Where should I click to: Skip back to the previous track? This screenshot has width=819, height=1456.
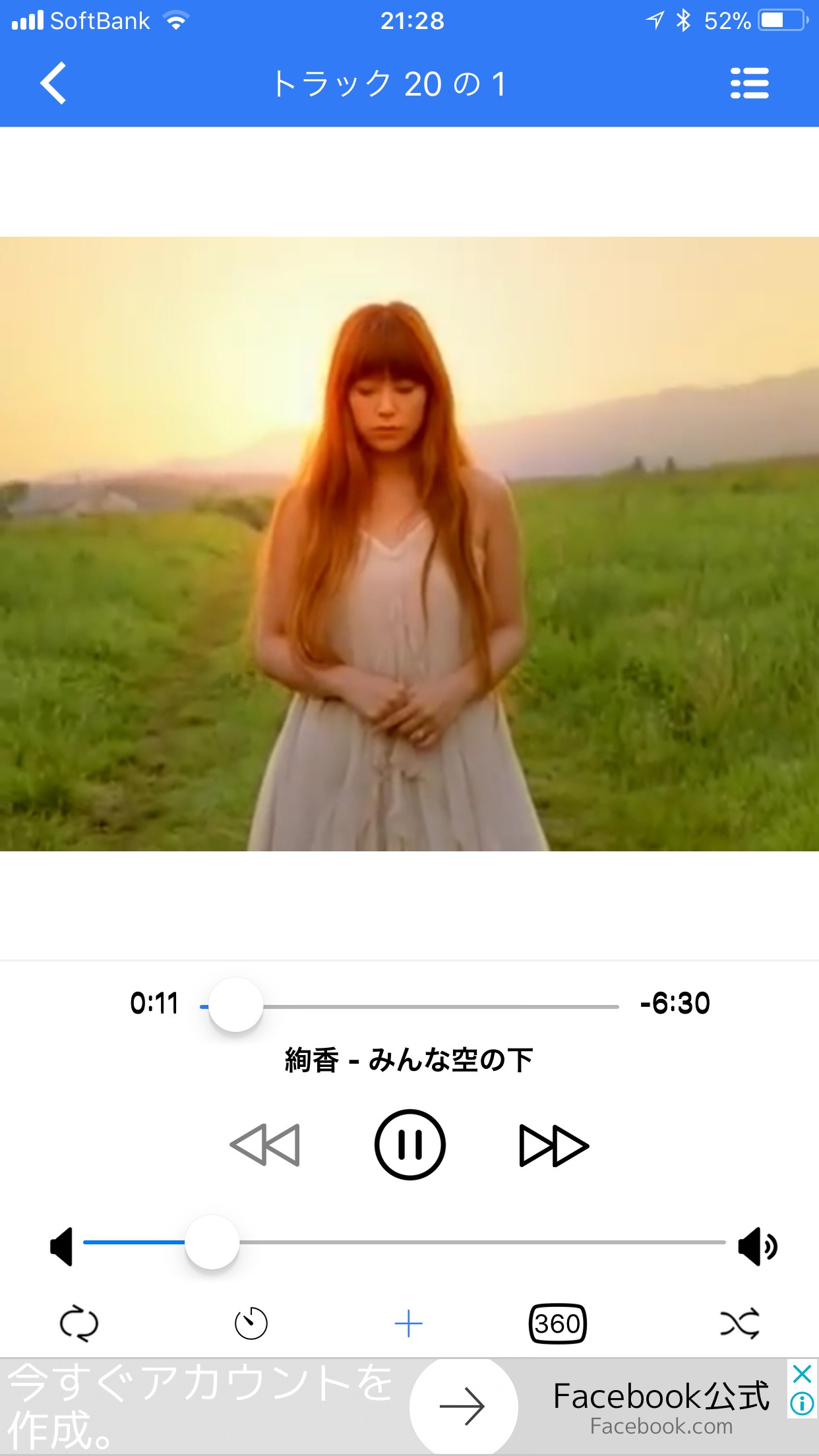265,1145
